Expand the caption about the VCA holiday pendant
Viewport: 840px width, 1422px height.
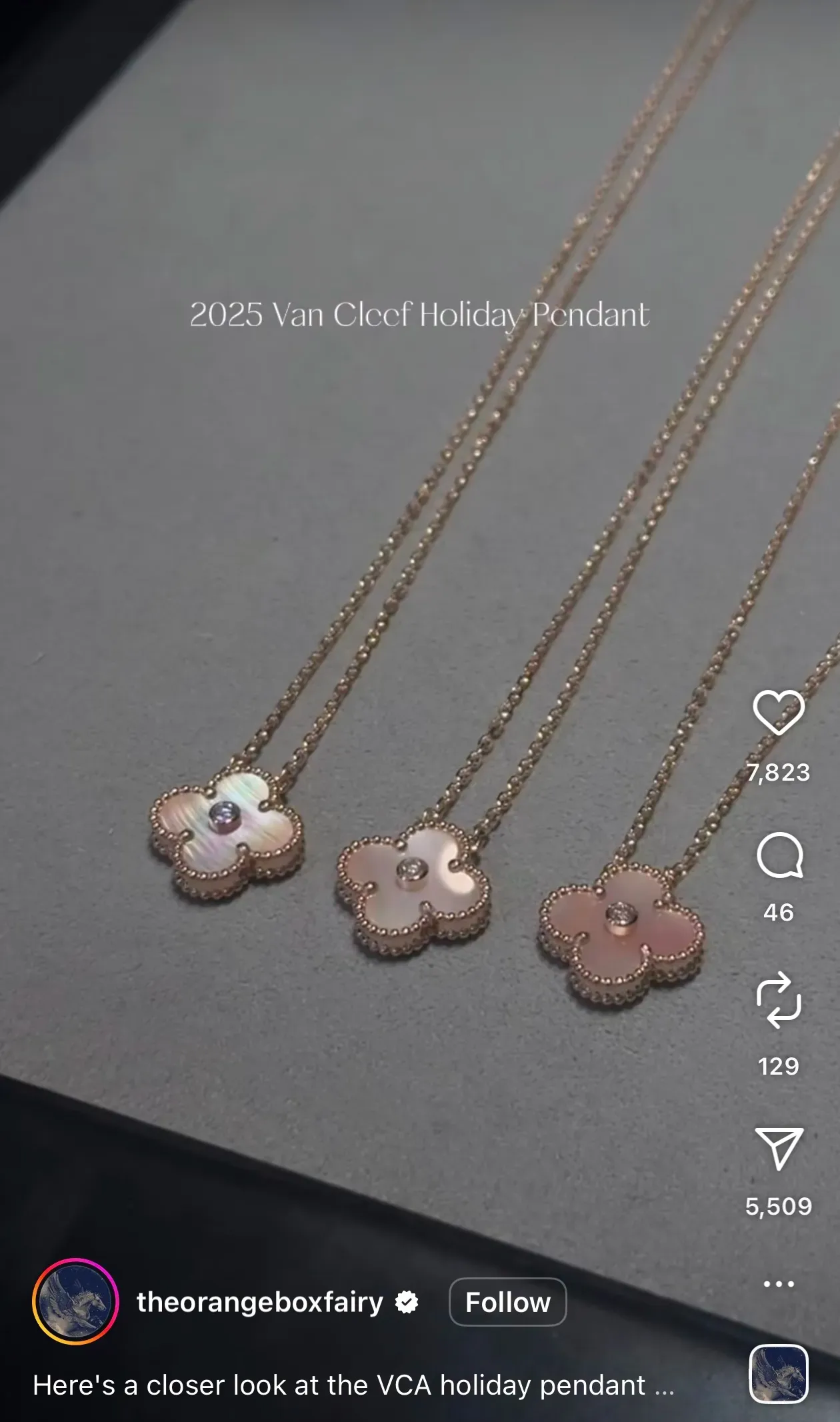coord(353,1385)
